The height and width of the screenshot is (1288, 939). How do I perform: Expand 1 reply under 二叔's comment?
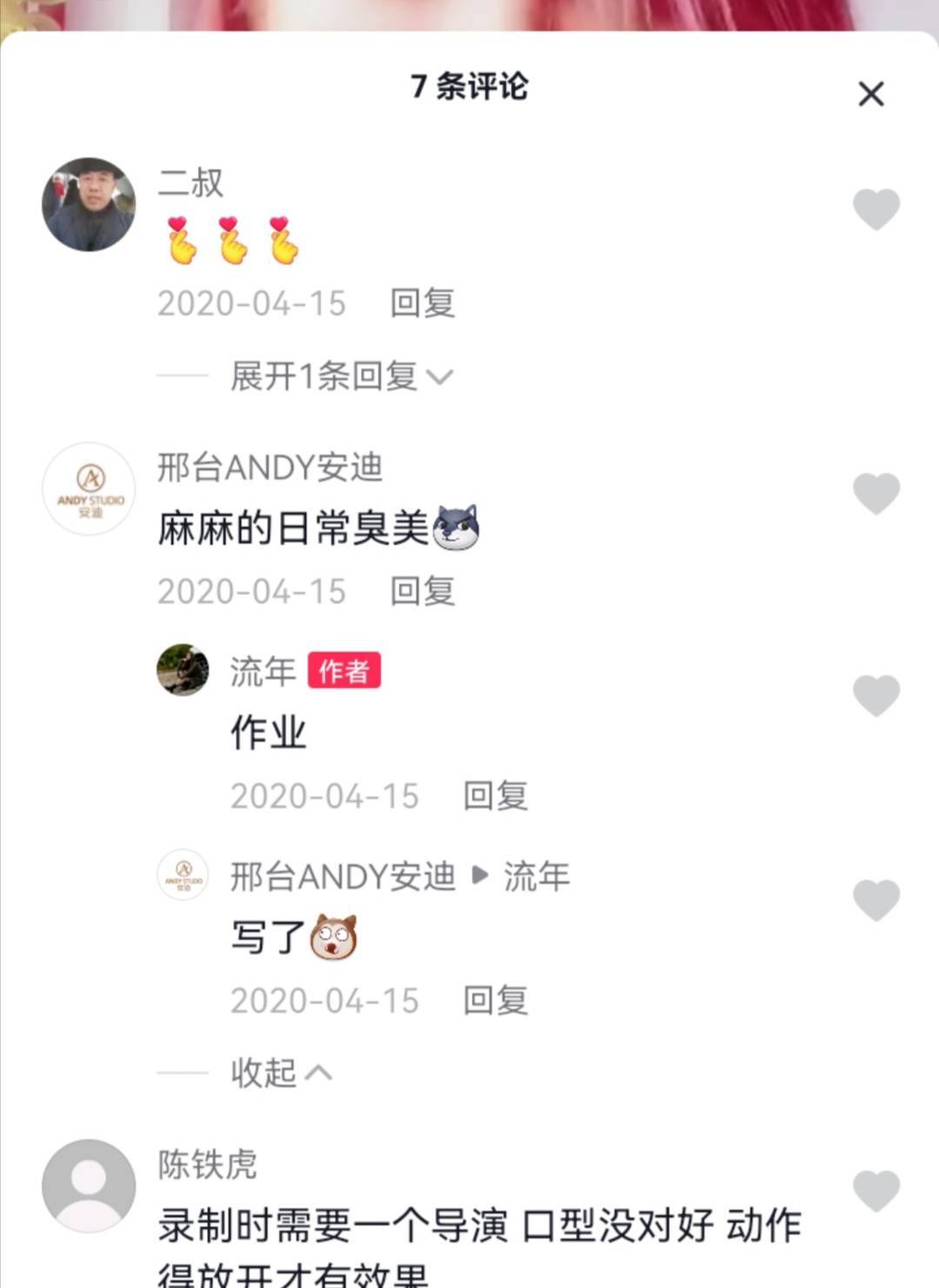point(341,376)
